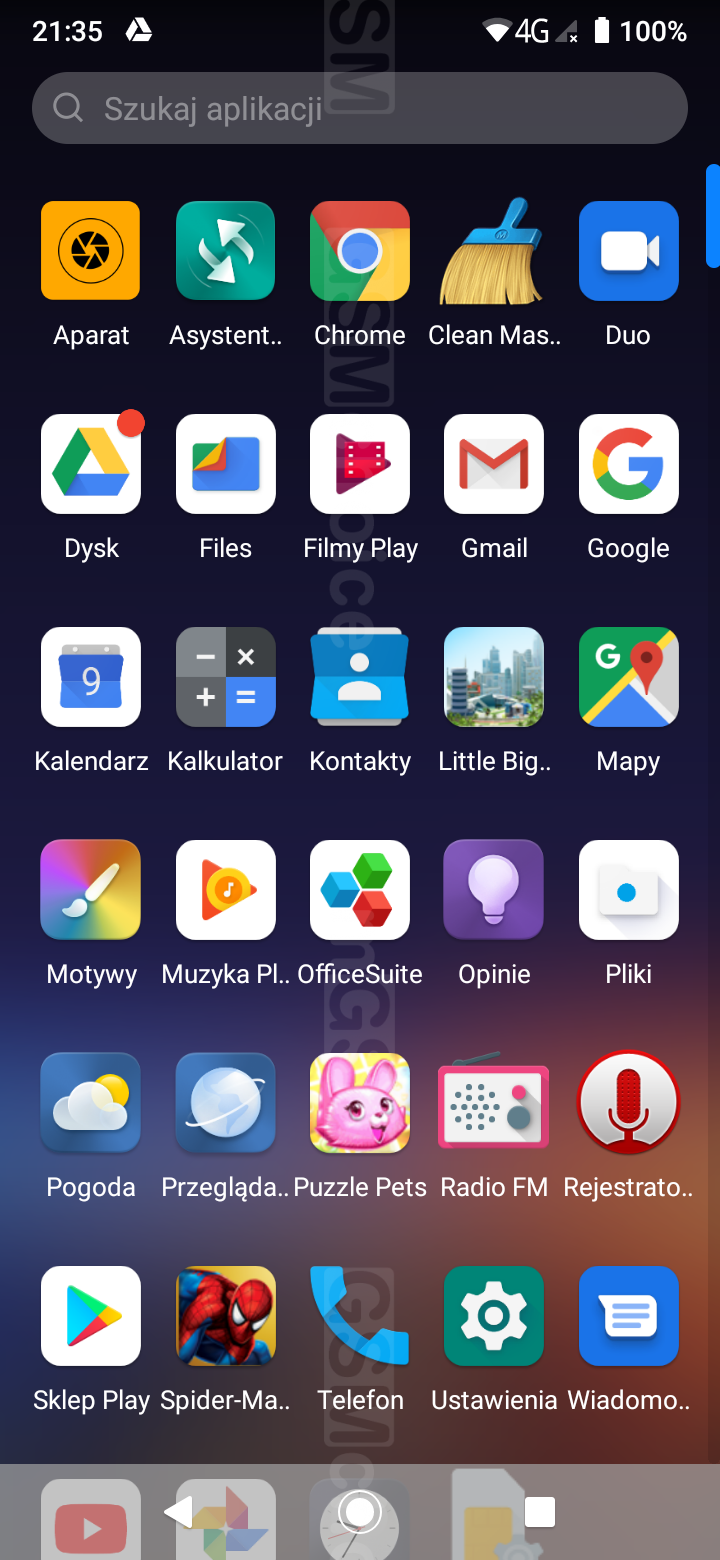Check the Pogoda weather app
The image size is (720, 1560).
[91, 1103]
